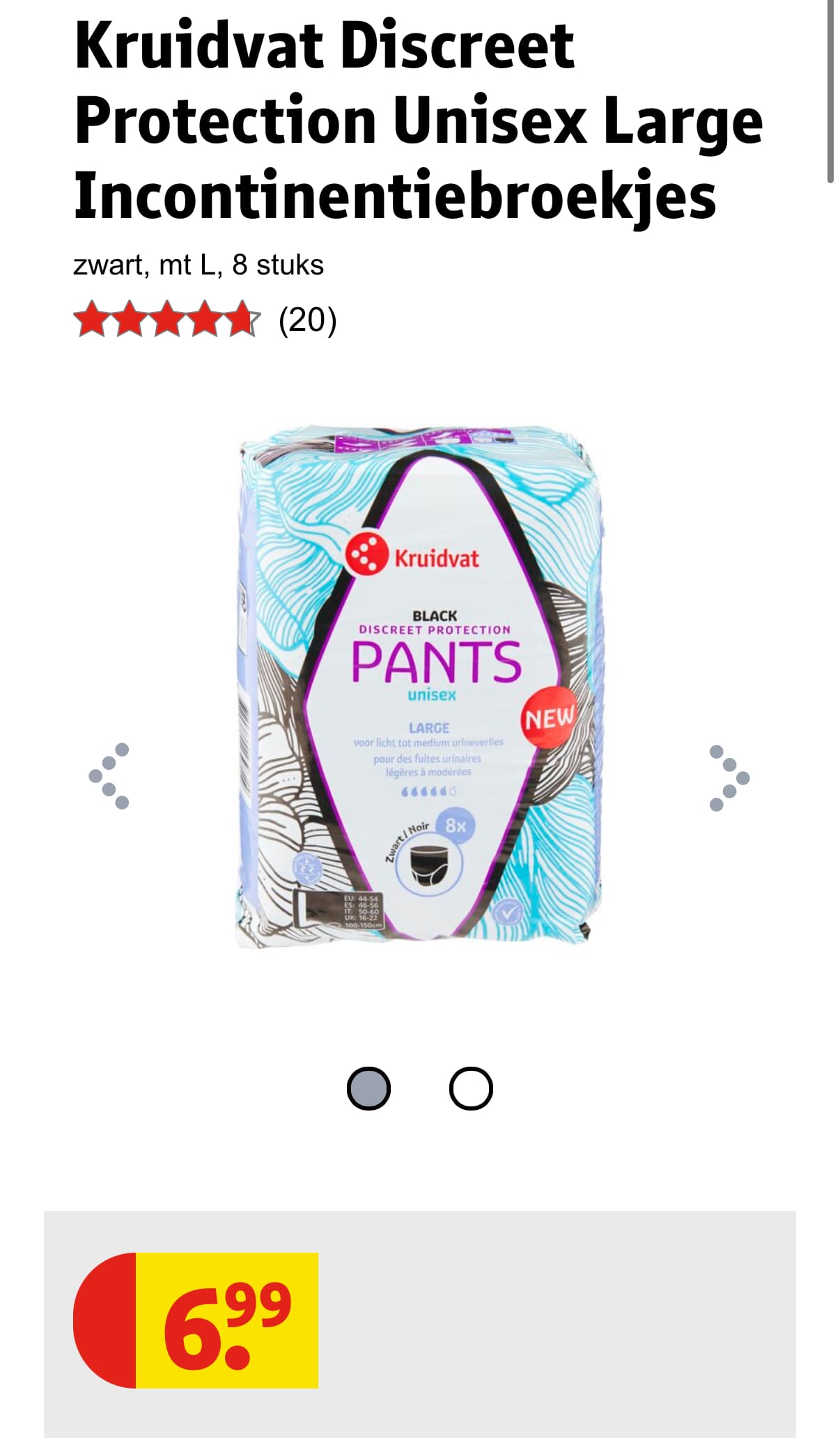Open the 20 customer reviews rating

click(205, 320)
